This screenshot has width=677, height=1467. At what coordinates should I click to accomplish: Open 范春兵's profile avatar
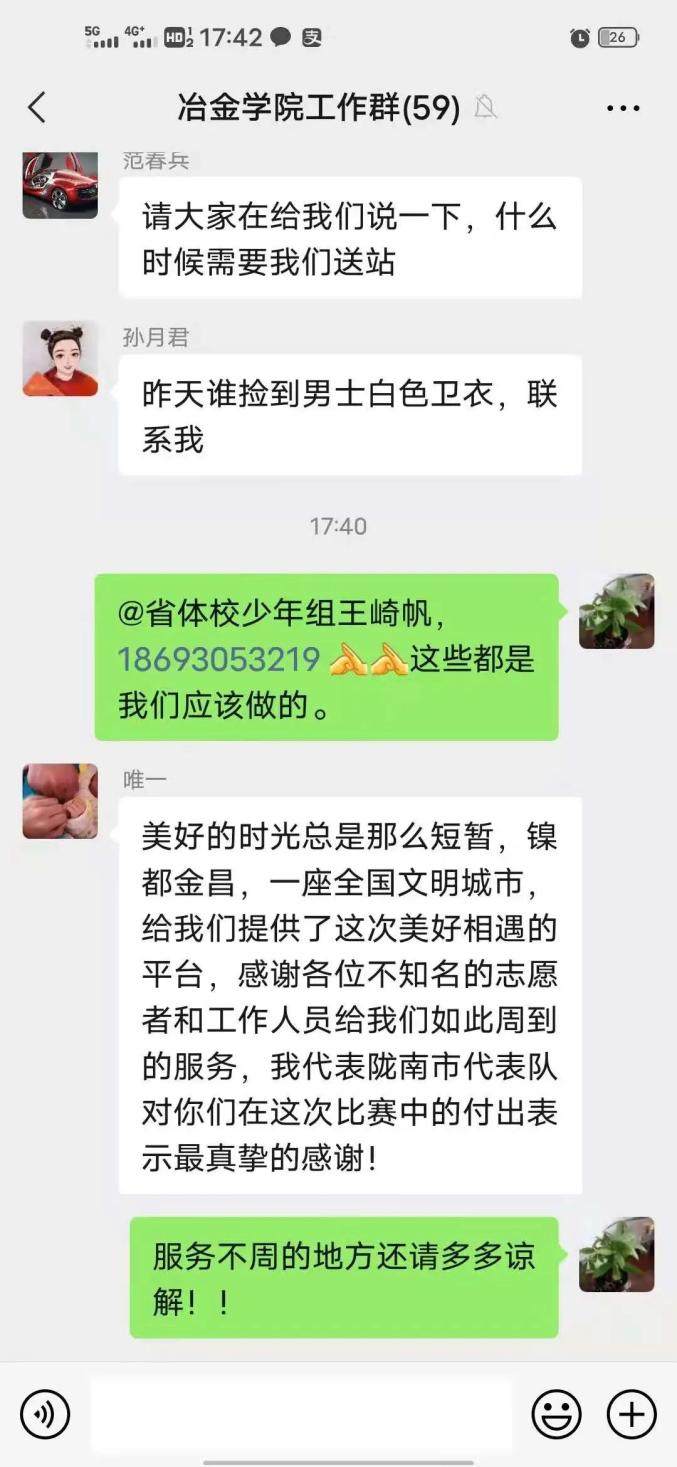(60, 183)
